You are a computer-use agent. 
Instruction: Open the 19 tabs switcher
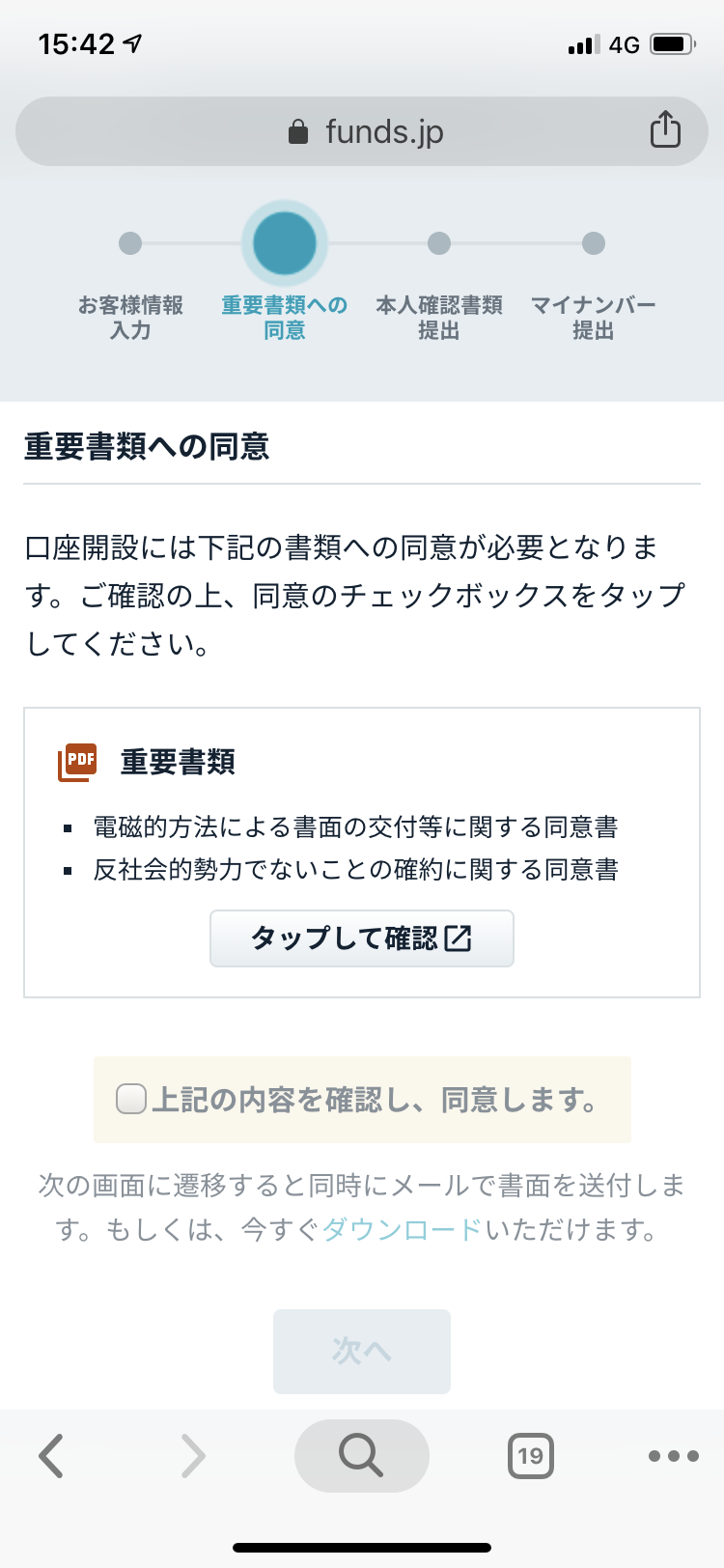530,1456
